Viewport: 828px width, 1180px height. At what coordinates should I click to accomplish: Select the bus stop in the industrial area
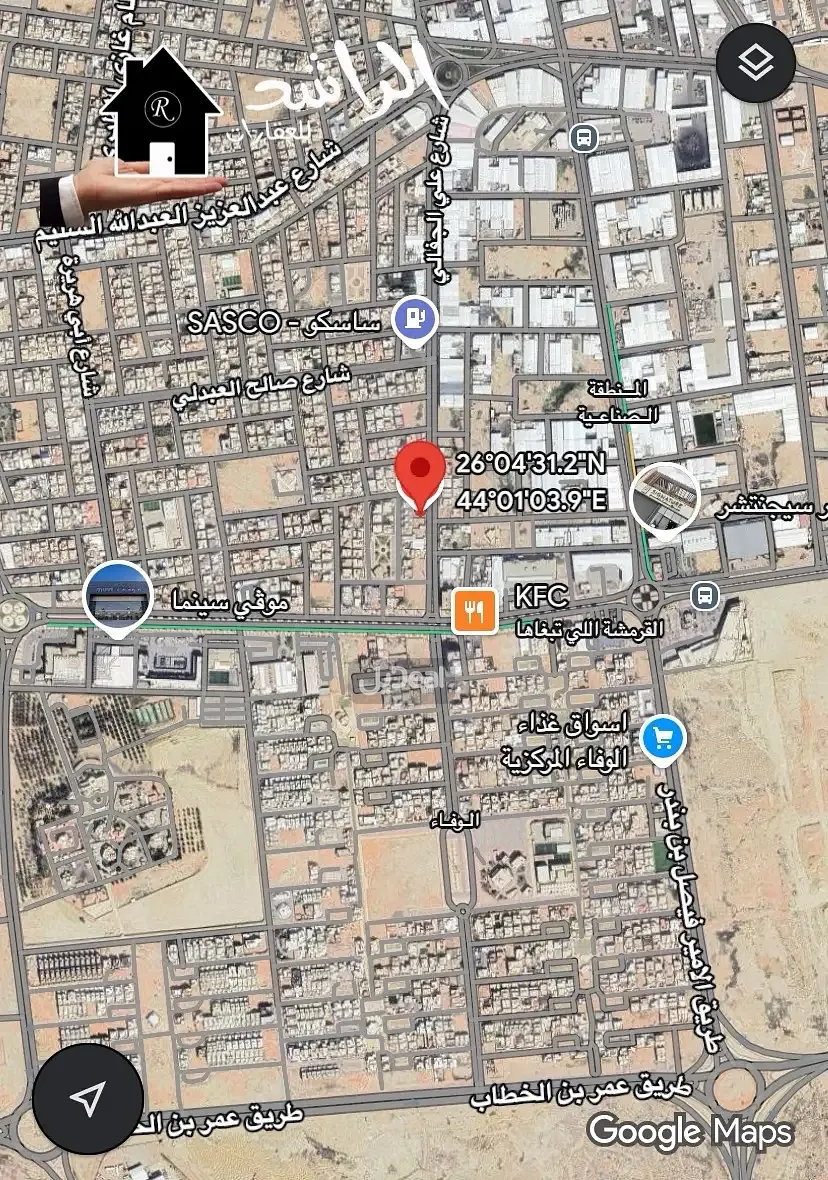584,138
